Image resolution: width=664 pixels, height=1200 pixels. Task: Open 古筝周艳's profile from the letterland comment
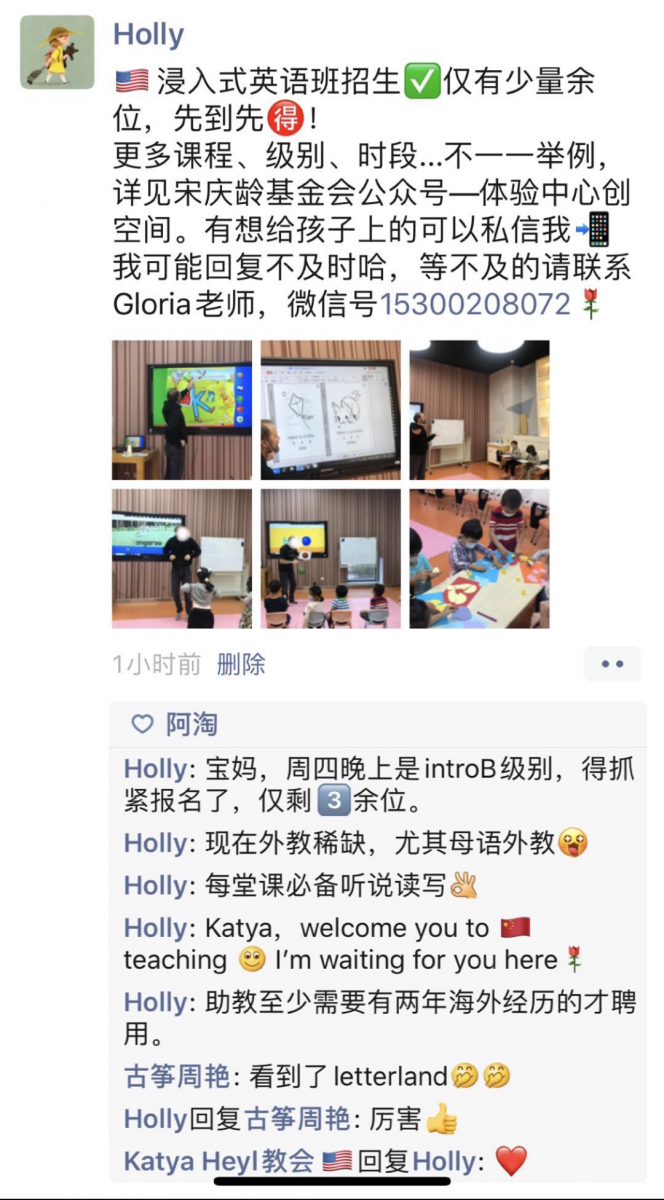177,1076
